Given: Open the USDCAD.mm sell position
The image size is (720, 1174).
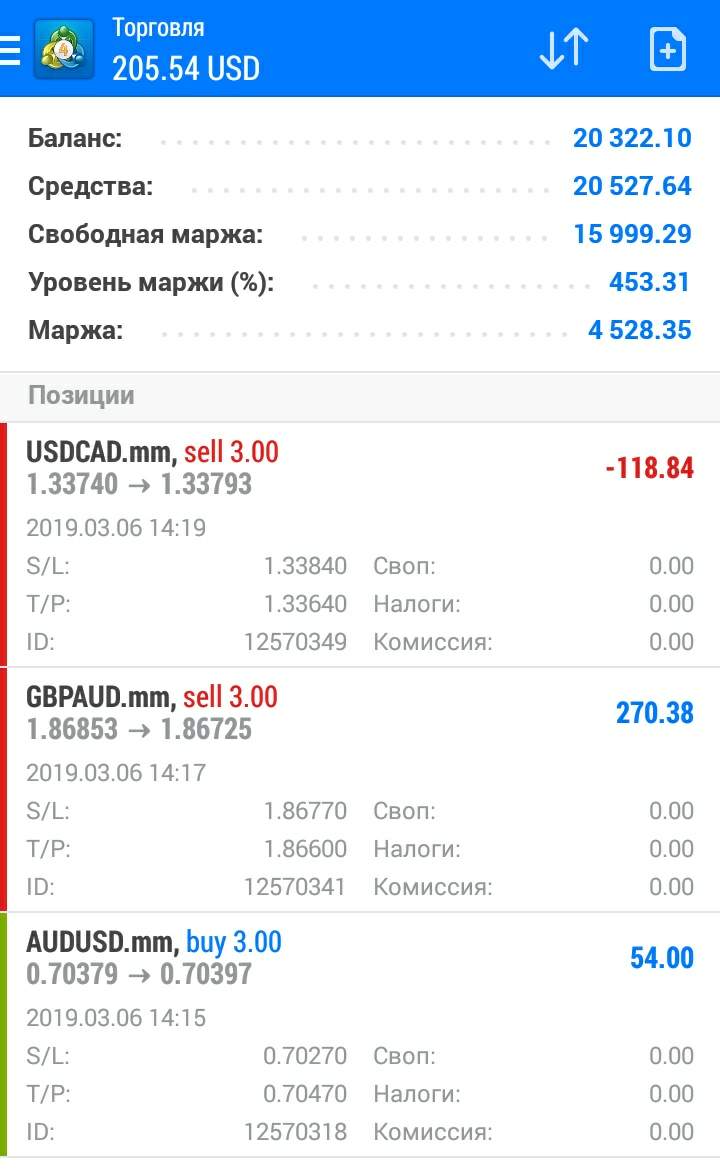Looking at the screenshot, I should click(x=360, y=545).
